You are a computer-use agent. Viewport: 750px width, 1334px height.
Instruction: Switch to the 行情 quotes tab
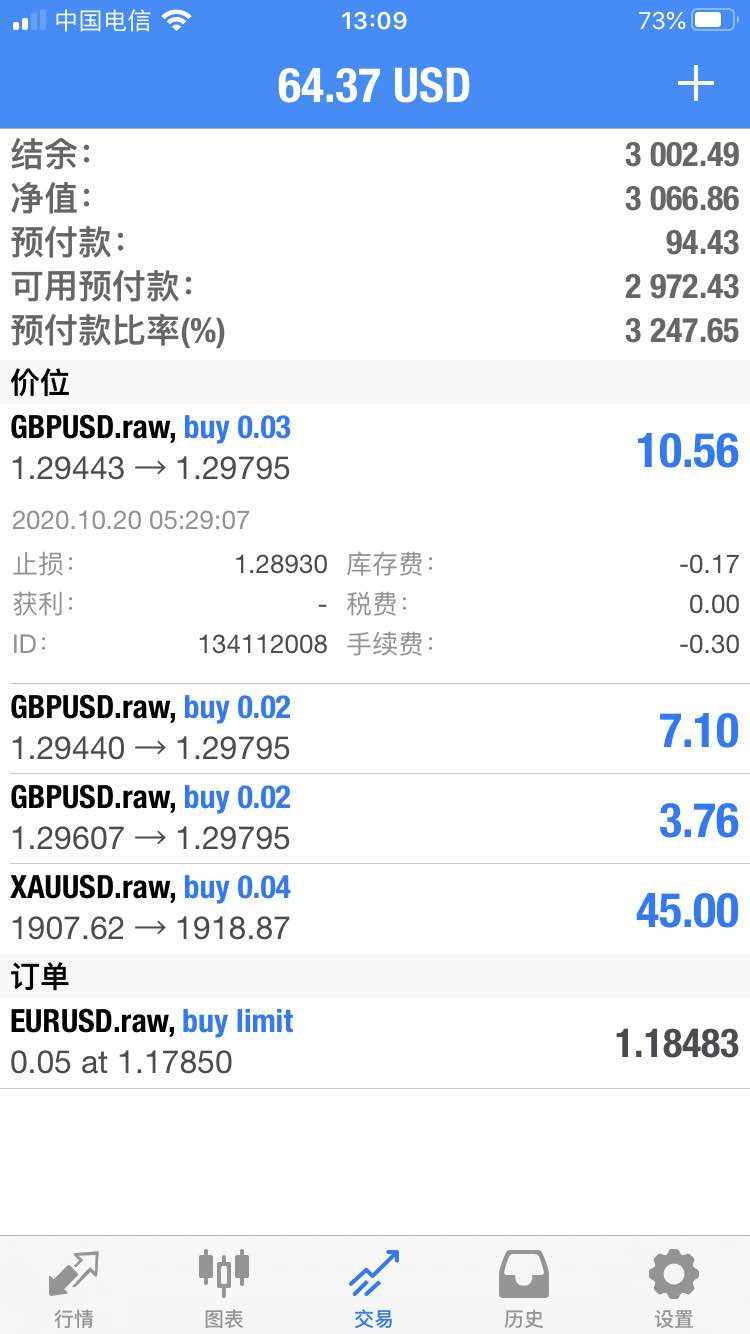[74, 1288]
